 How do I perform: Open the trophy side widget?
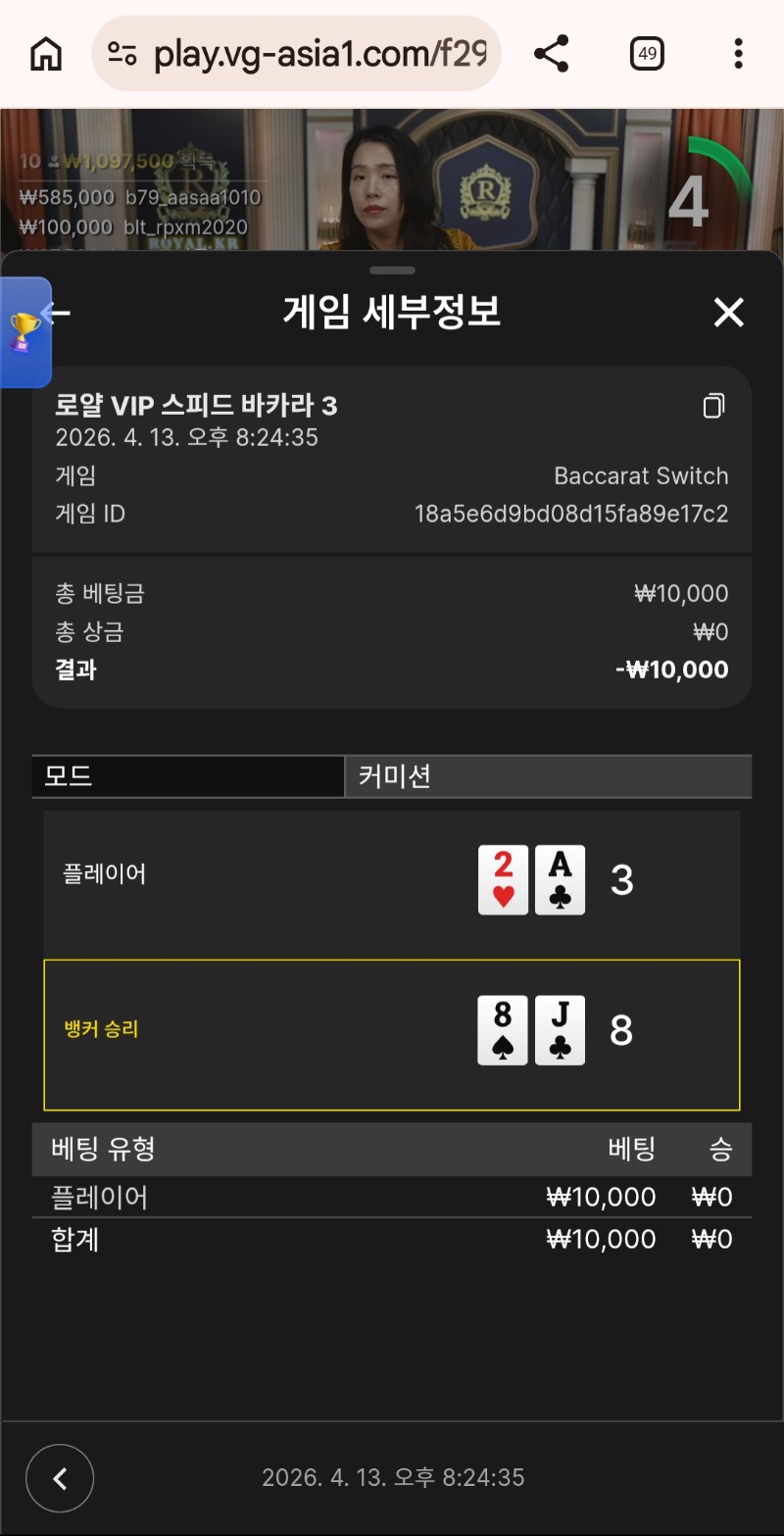coord(24,332)
